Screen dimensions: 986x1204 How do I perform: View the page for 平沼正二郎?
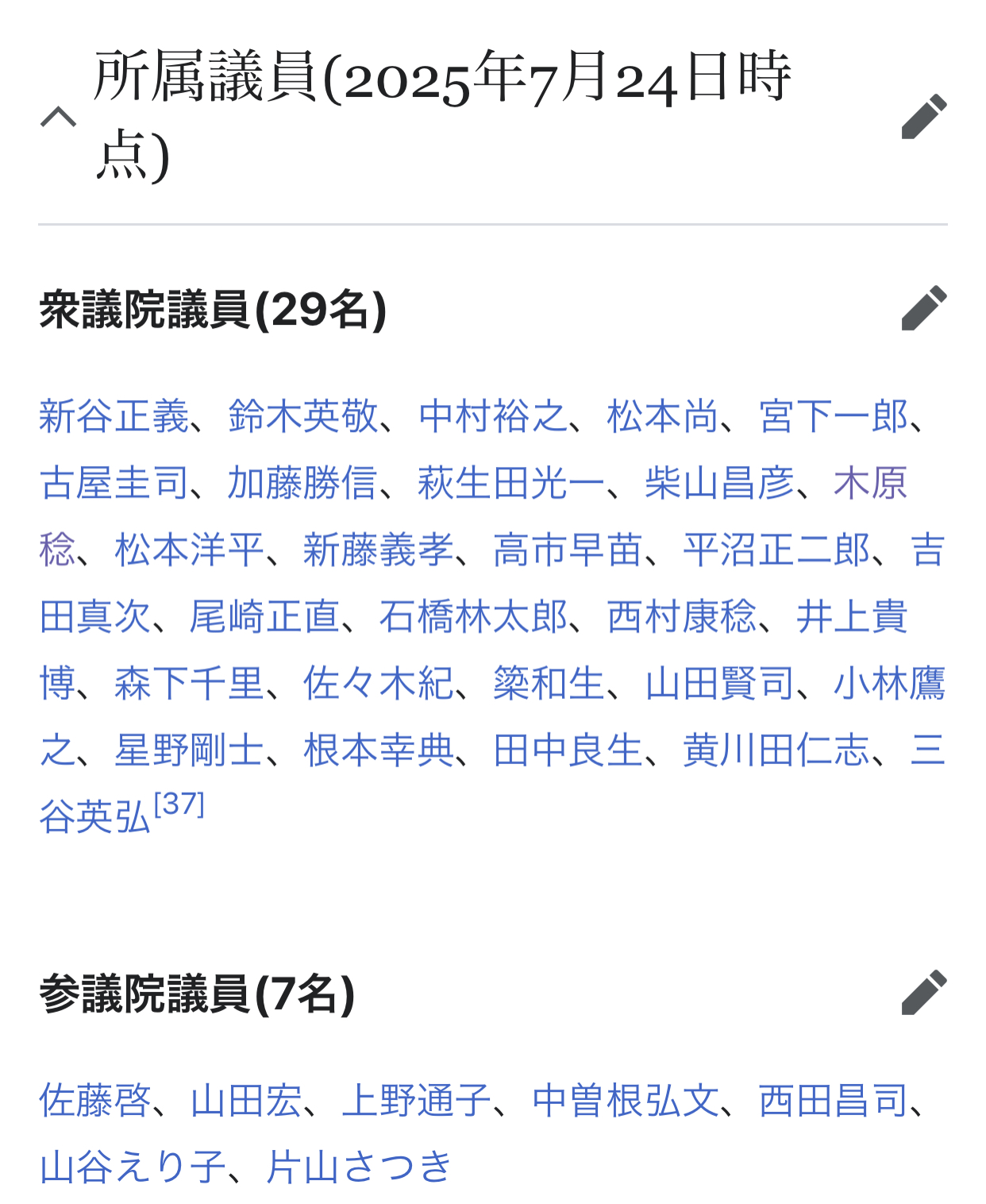[777, 550]
